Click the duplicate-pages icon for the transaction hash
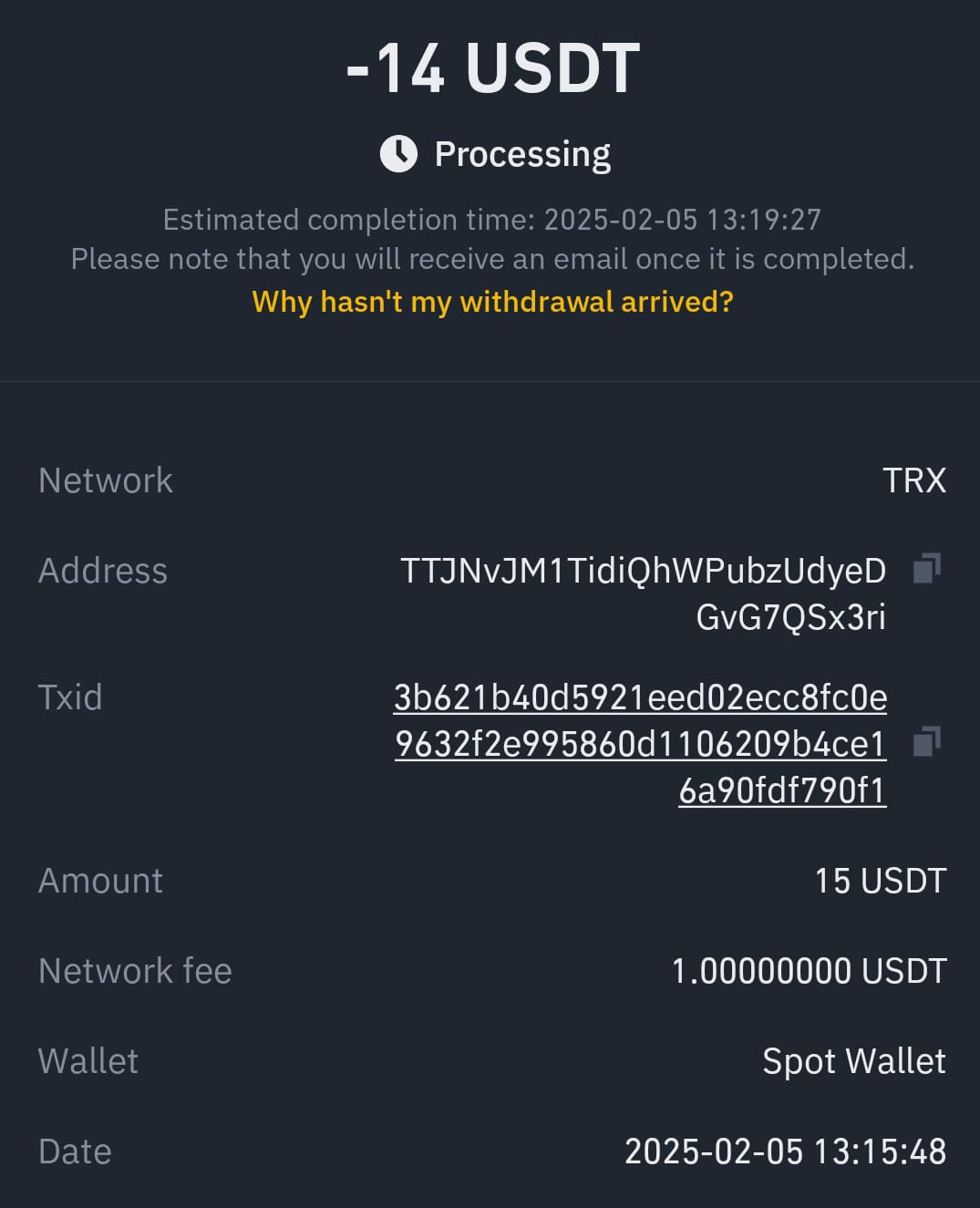980x1208 pixels. [926, 740]
